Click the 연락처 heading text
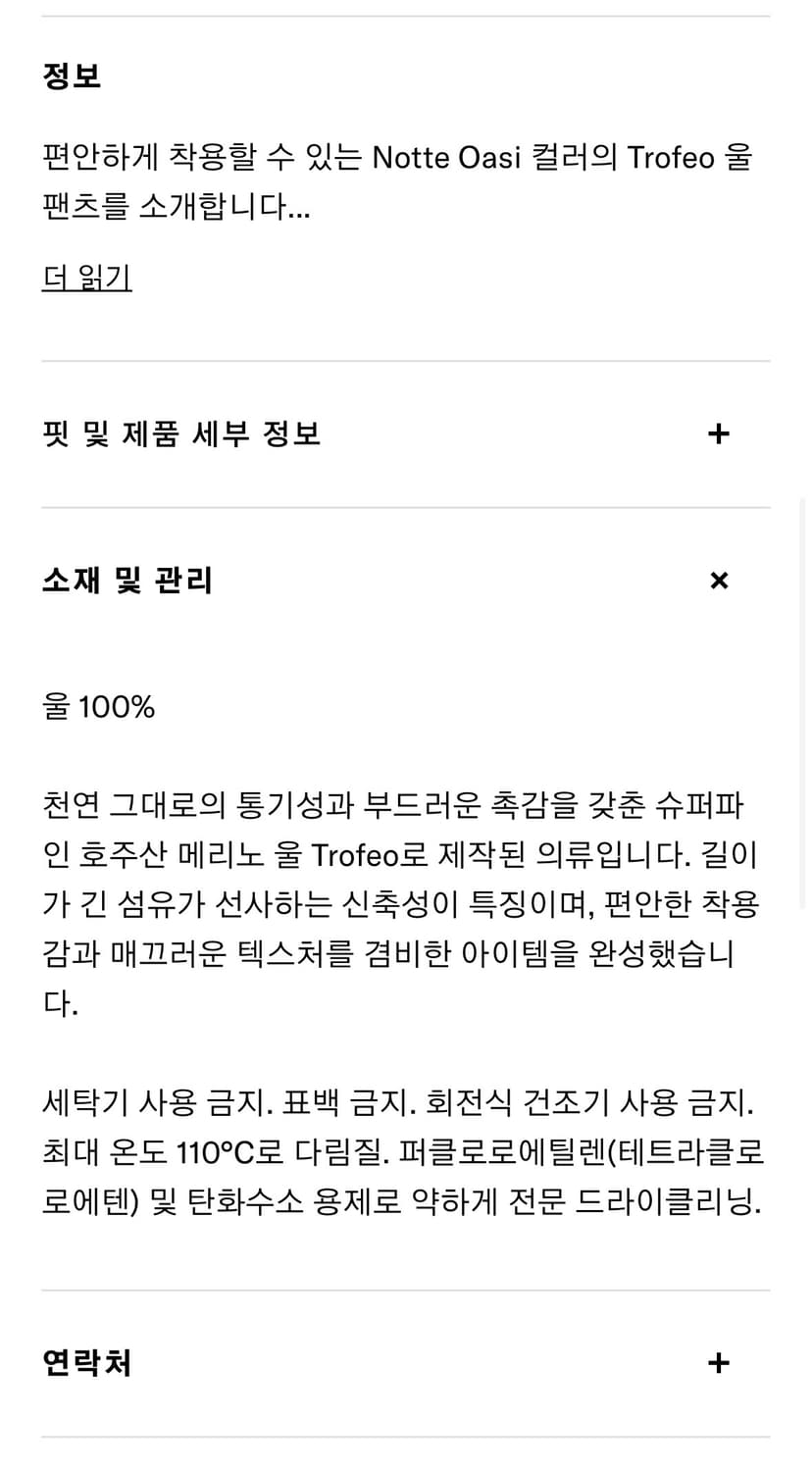 [87, 1362]
